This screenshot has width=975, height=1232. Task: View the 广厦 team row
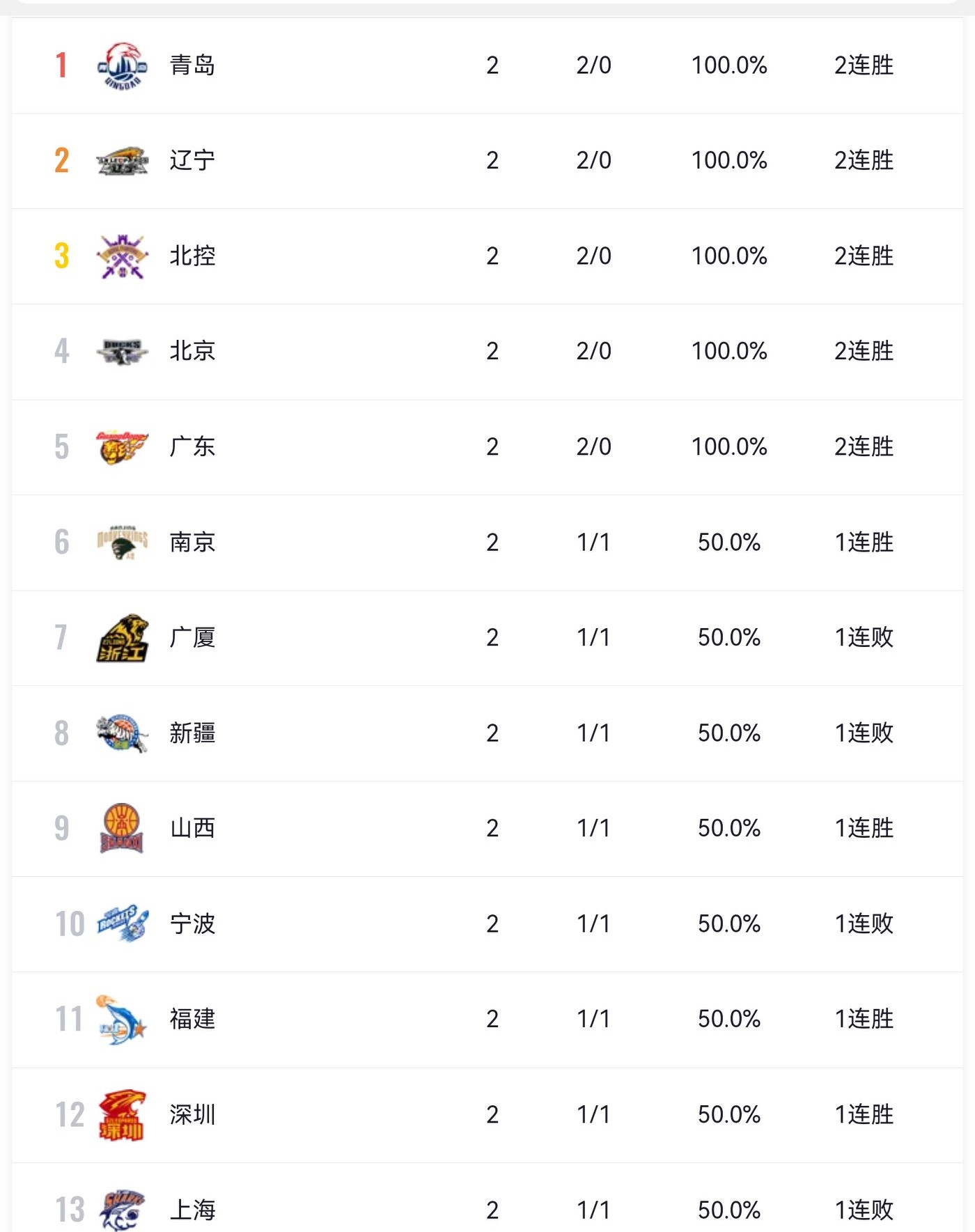(x=192, y=637)
